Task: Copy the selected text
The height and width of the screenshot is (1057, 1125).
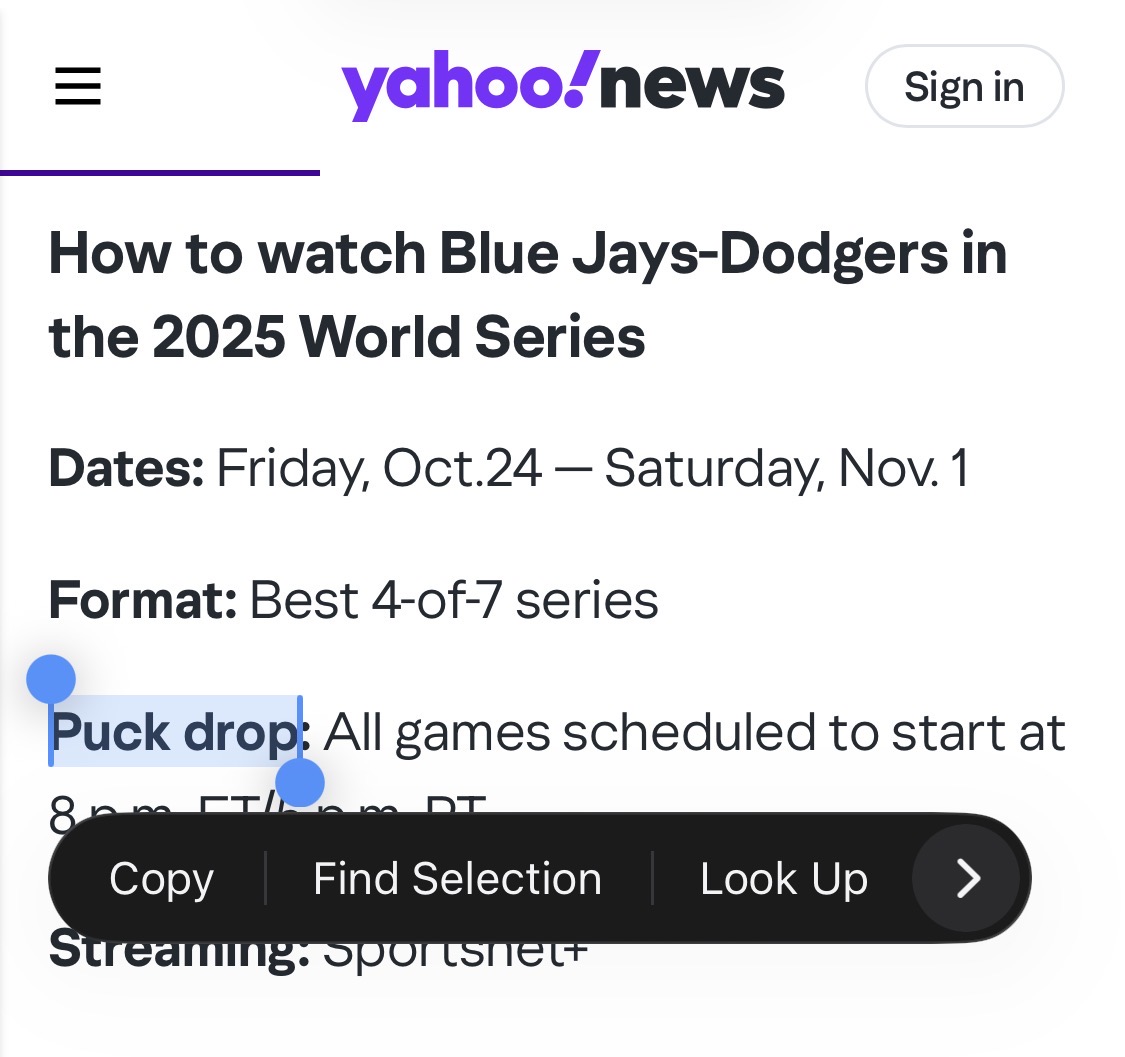Action: (x=161, y=879)
